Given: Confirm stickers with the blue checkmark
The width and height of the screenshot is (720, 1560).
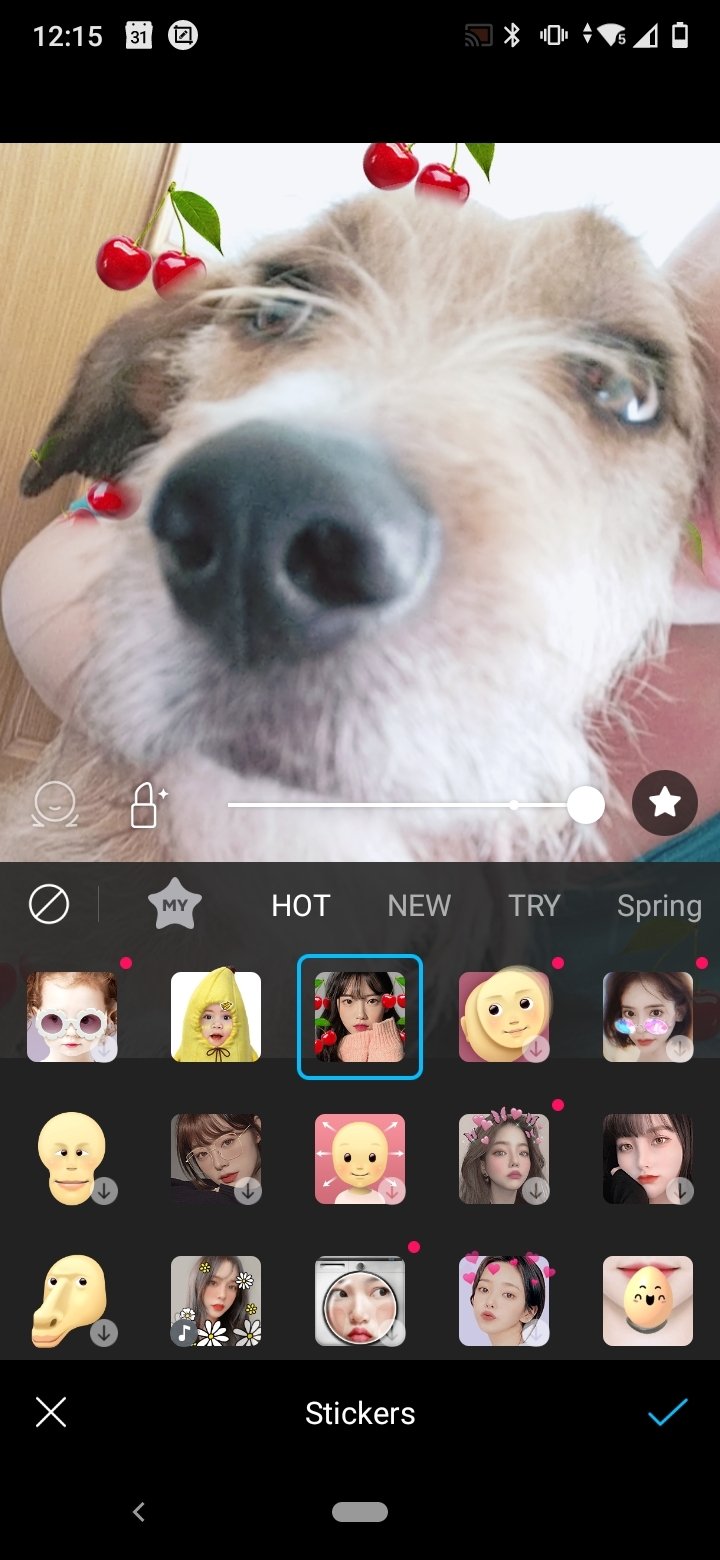Looking at the screenshot, I should coord(667,1412).
